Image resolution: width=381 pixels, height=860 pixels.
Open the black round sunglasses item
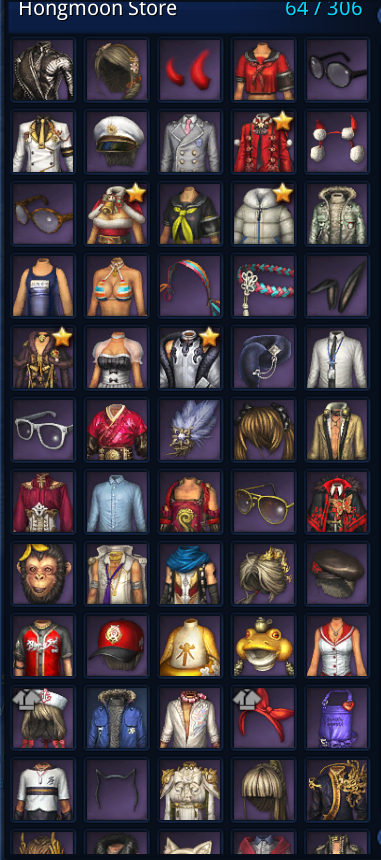click(x=337, y=69)
